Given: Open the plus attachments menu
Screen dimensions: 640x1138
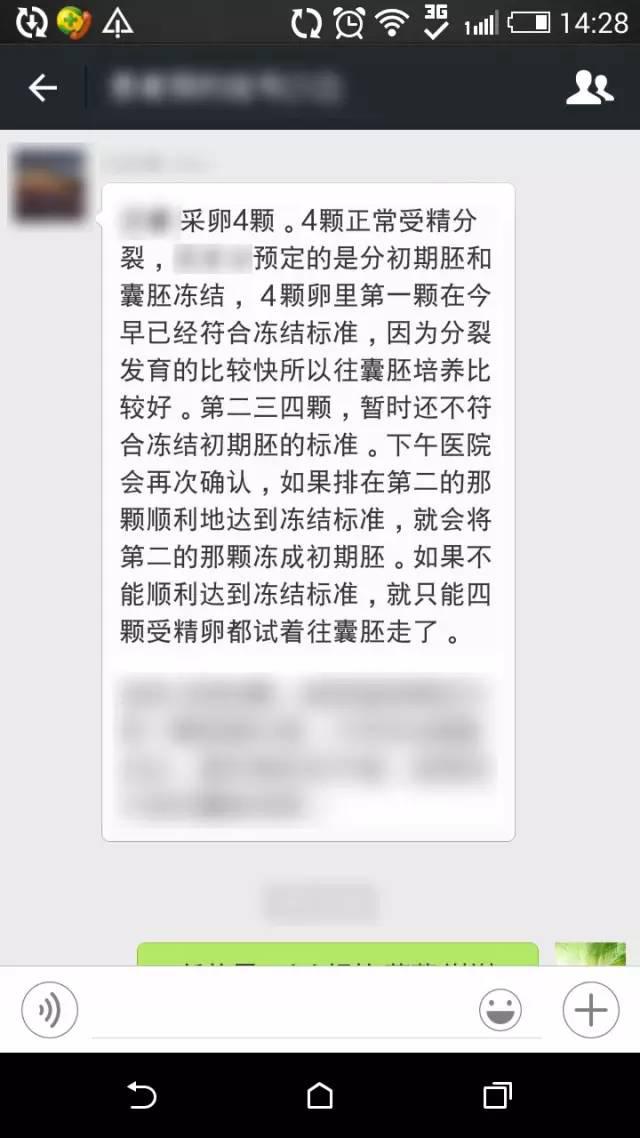Looking at the screenshot, I should click(590, 1010).
